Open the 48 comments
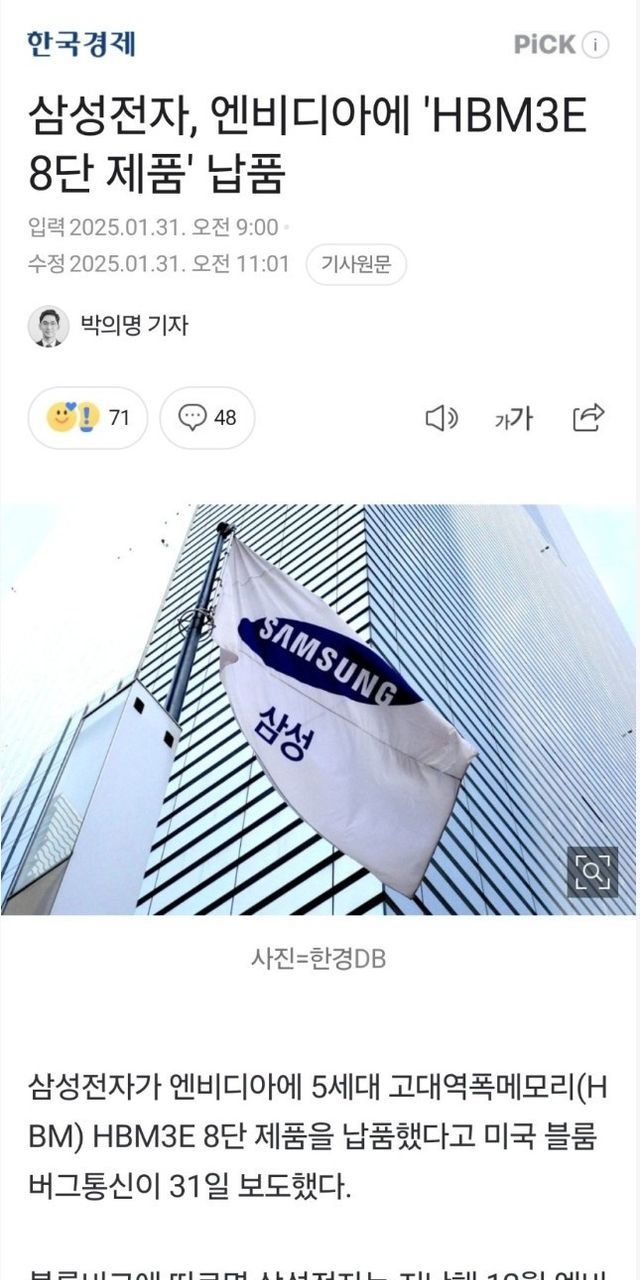640x1280 pixels. [x=207, y=418]
